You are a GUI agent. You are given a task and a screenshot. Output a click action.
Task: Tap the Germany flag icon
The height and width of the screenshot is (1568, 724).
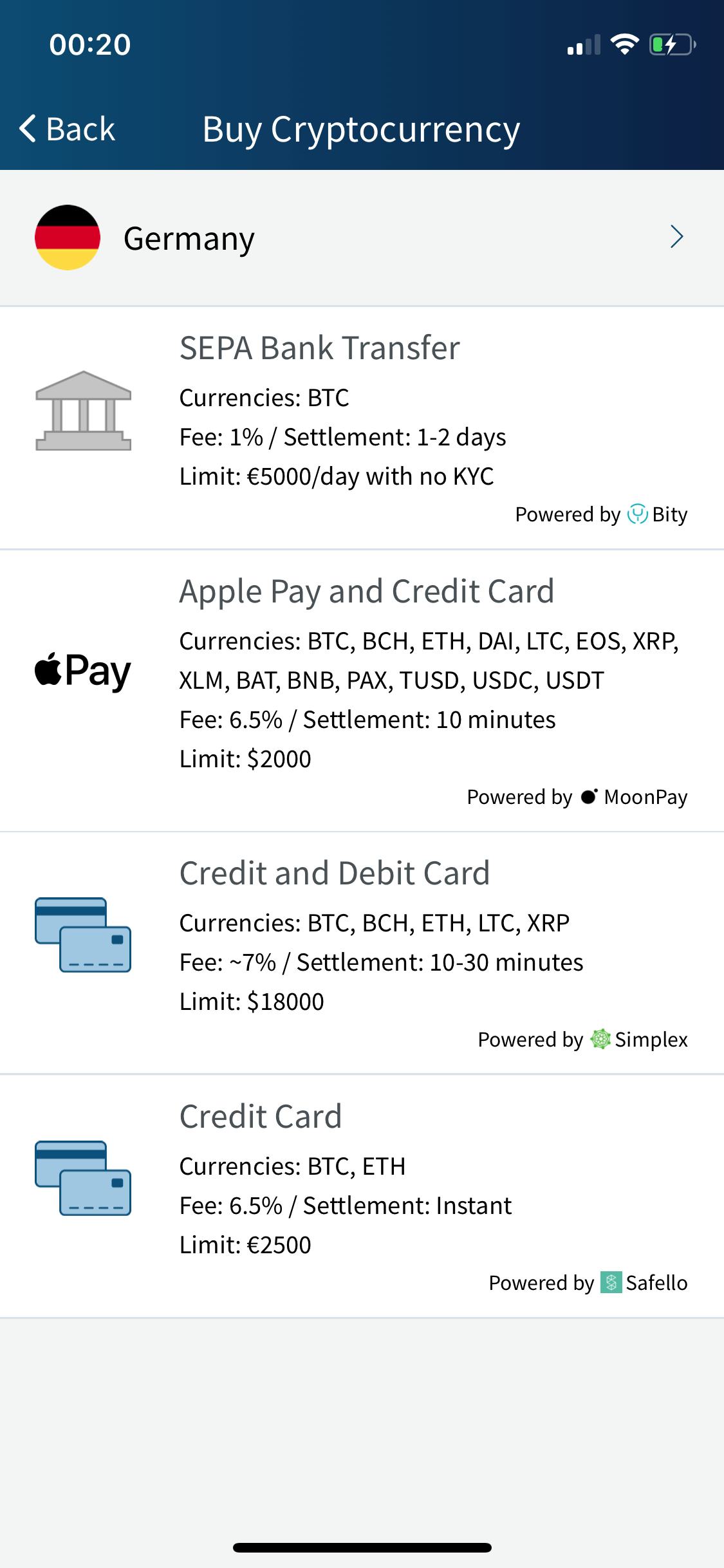tap(69, 237)
